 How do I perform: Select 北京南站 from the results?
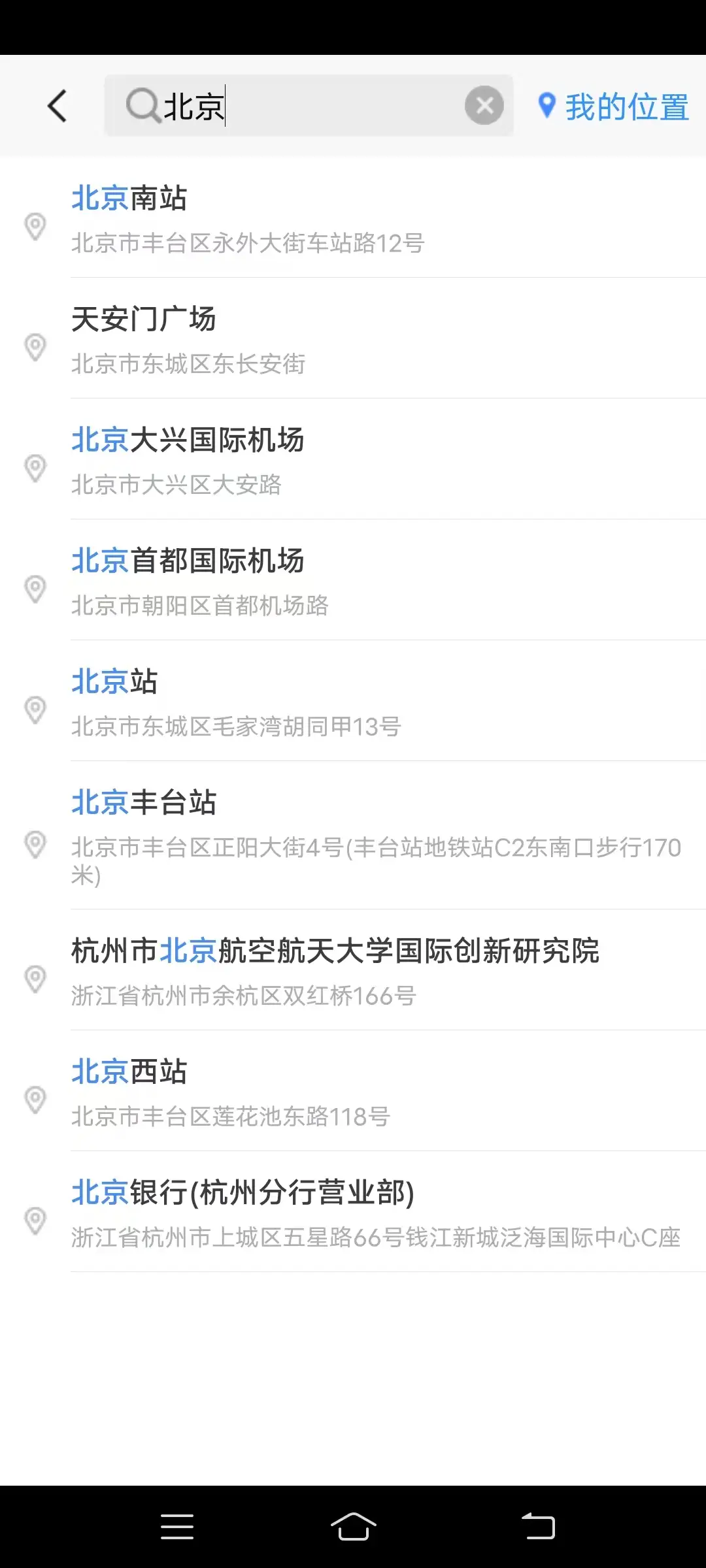[x=353, y=219]
